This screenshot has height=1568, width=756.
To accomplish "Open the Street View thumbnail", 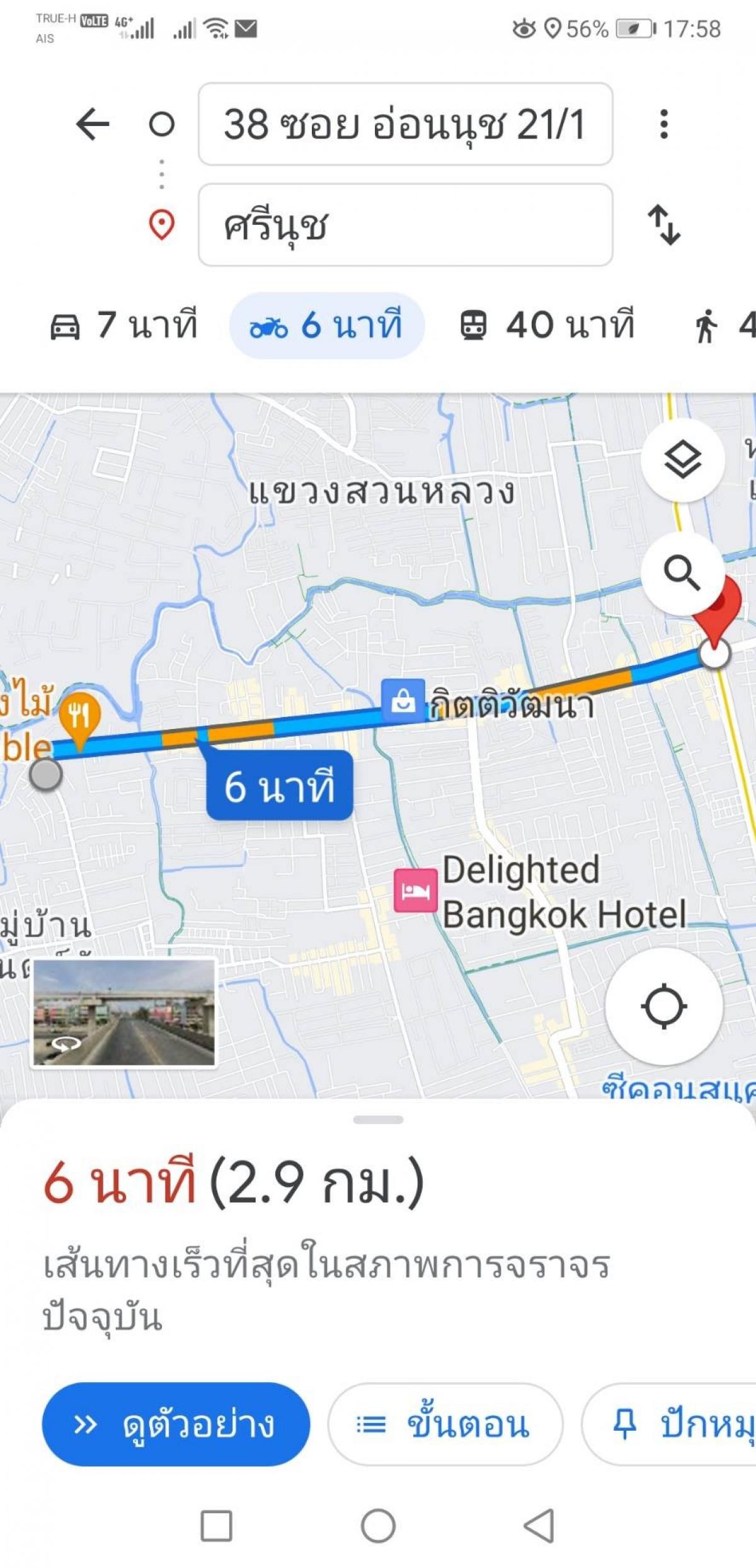I will click(124, 1013).
